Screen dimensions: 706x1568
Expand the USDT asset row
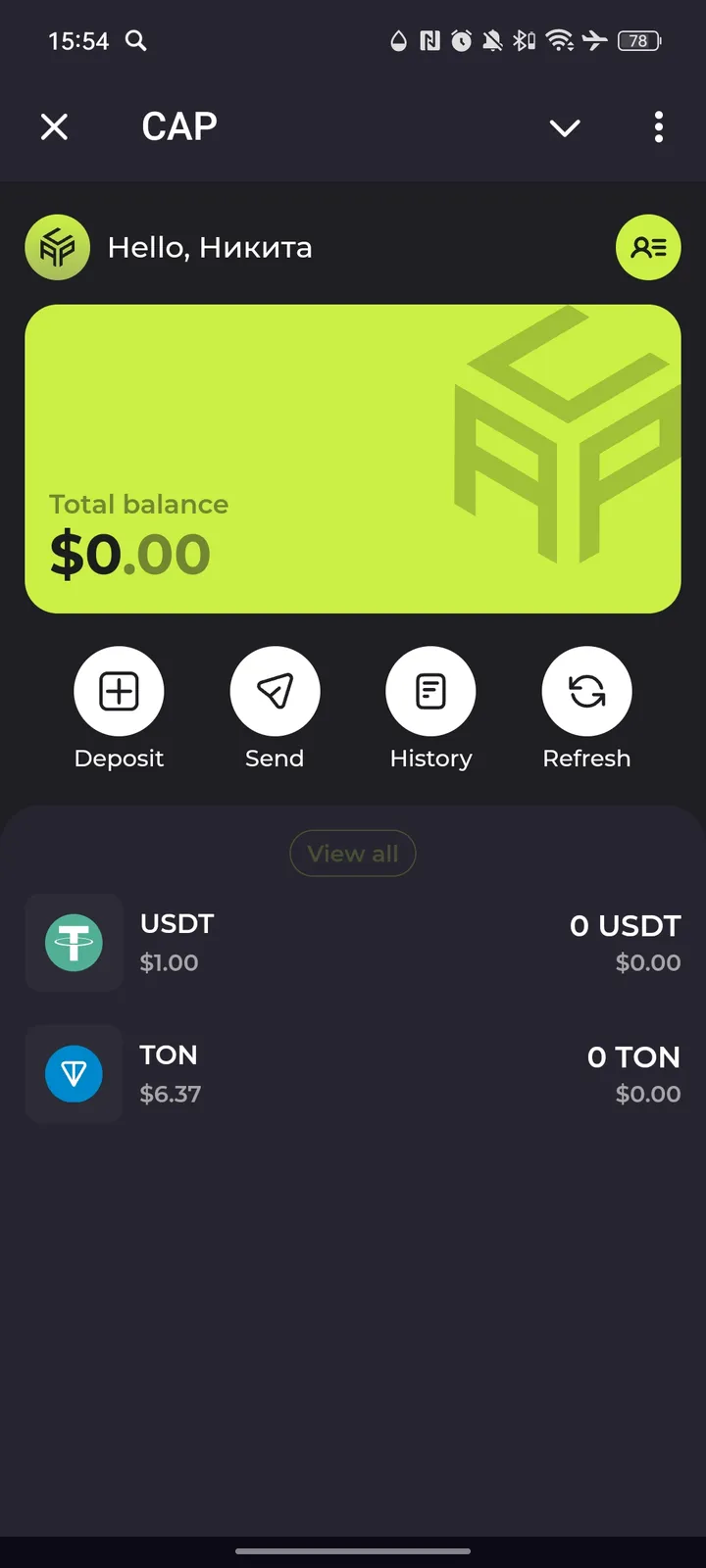pos(353,942)
